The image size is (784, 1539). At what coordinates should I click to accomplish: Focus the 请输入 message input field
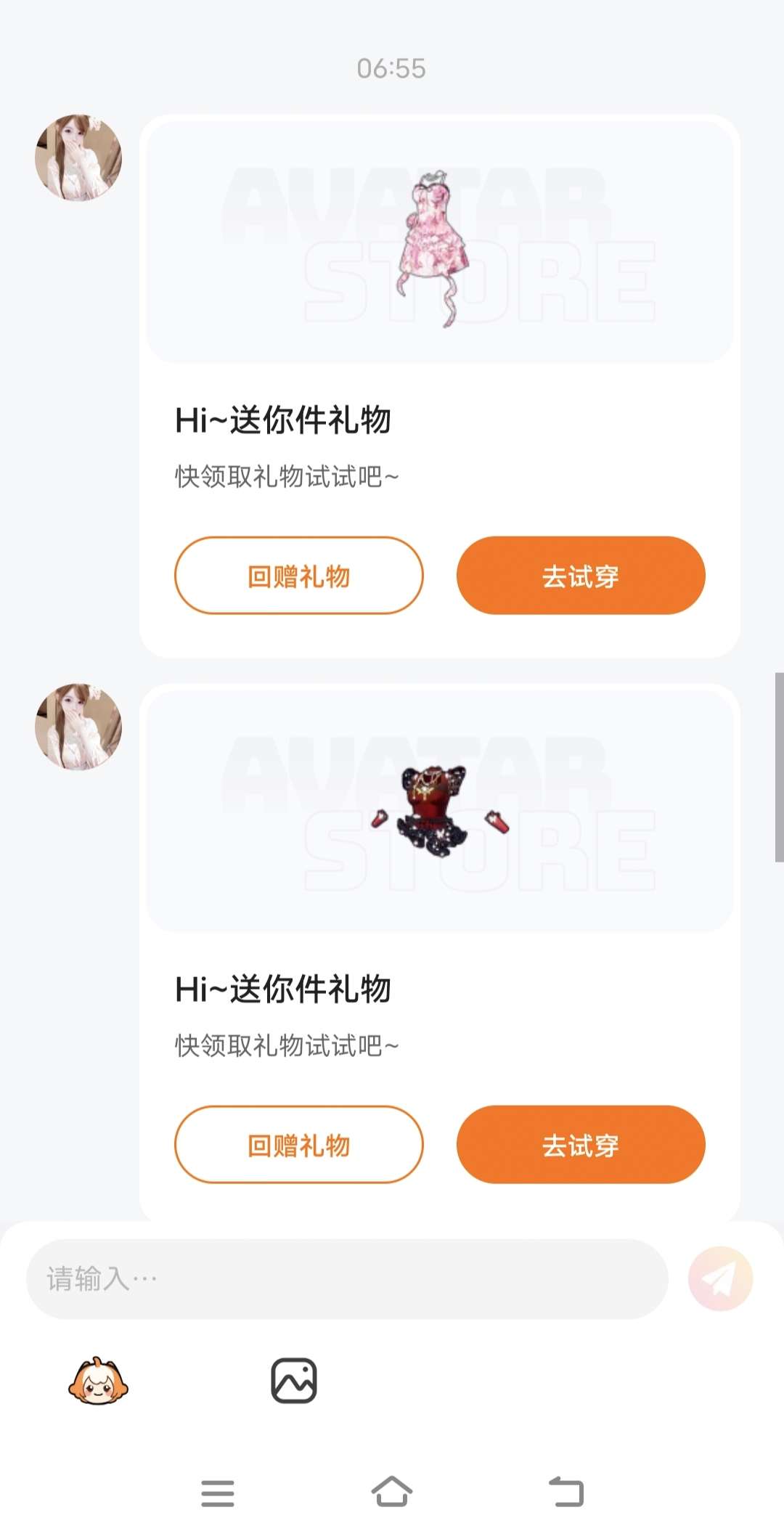(x=347, y=1278)
